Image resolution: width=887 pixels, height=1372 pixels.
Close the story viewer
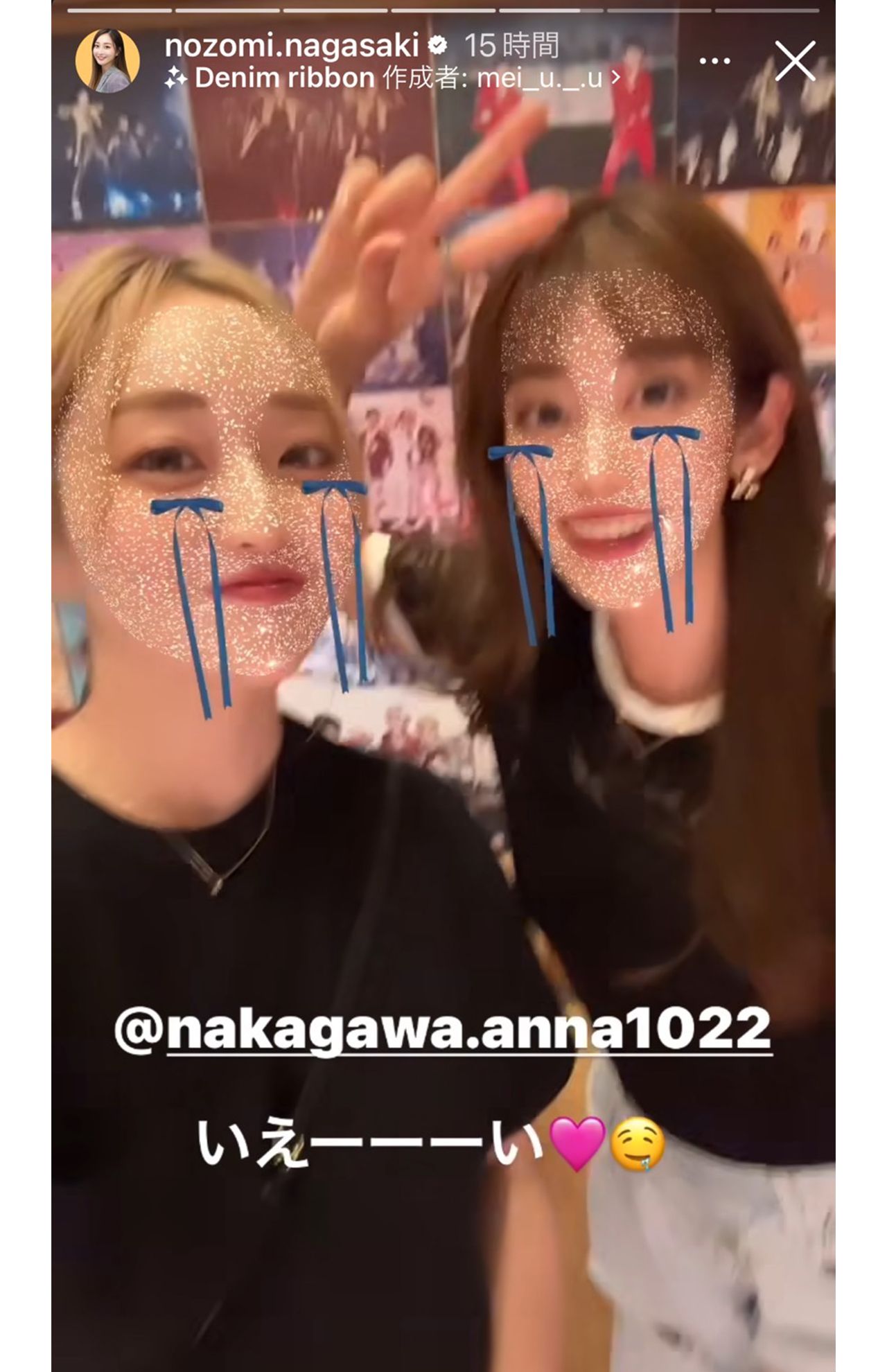tap(795, 61)
